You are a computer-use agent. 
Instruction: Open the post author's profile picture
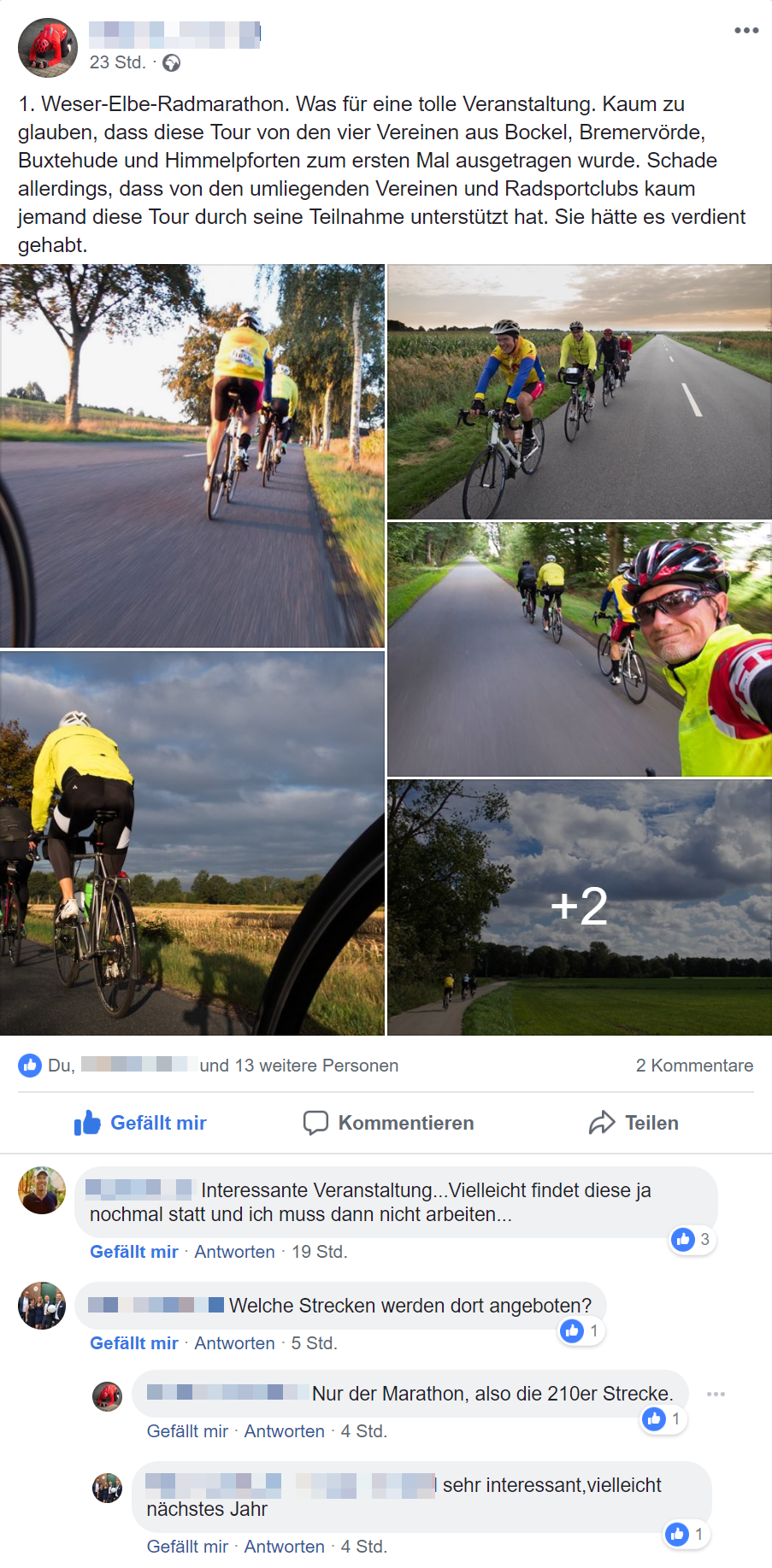[x=48, y=48]
